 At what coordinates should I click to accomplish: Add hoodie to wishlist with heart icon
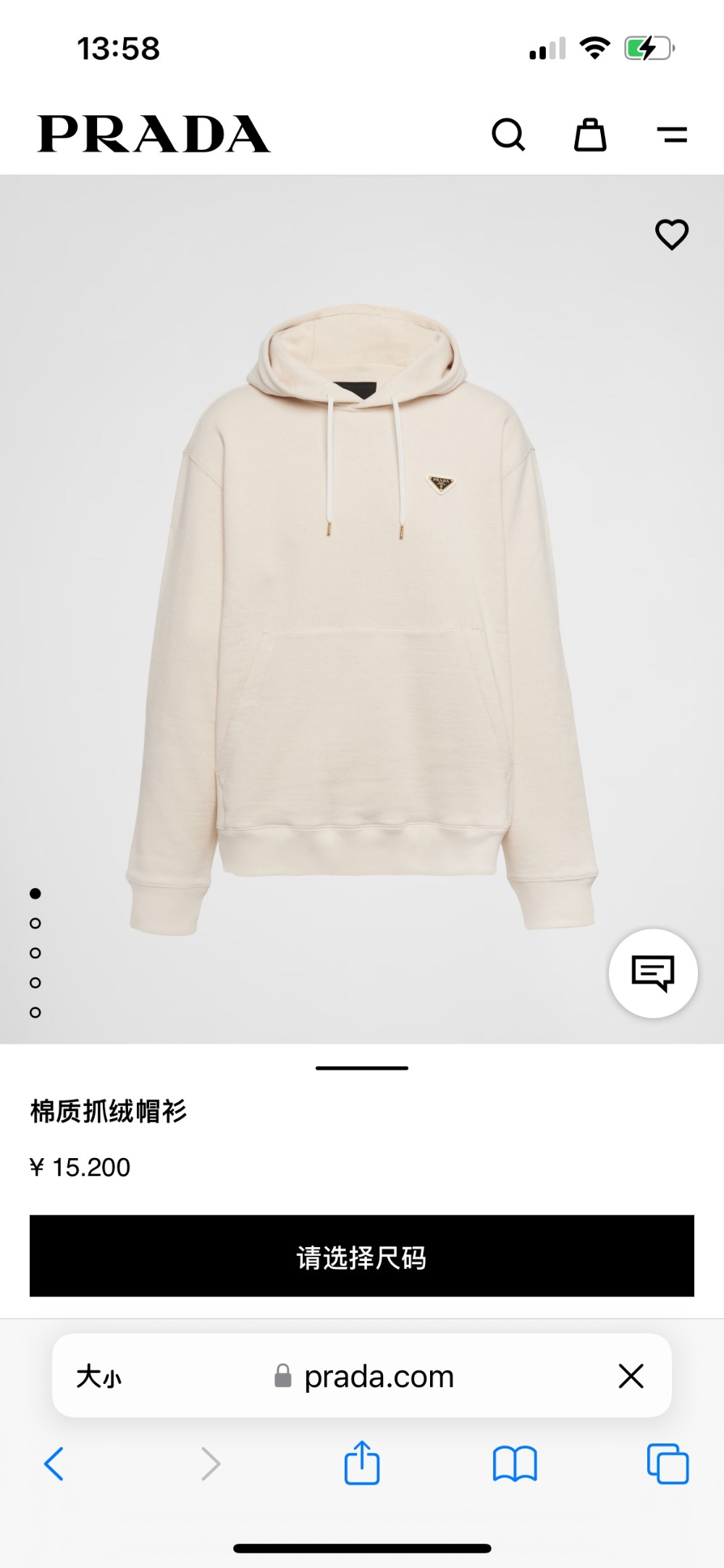(x=671, y=235)
